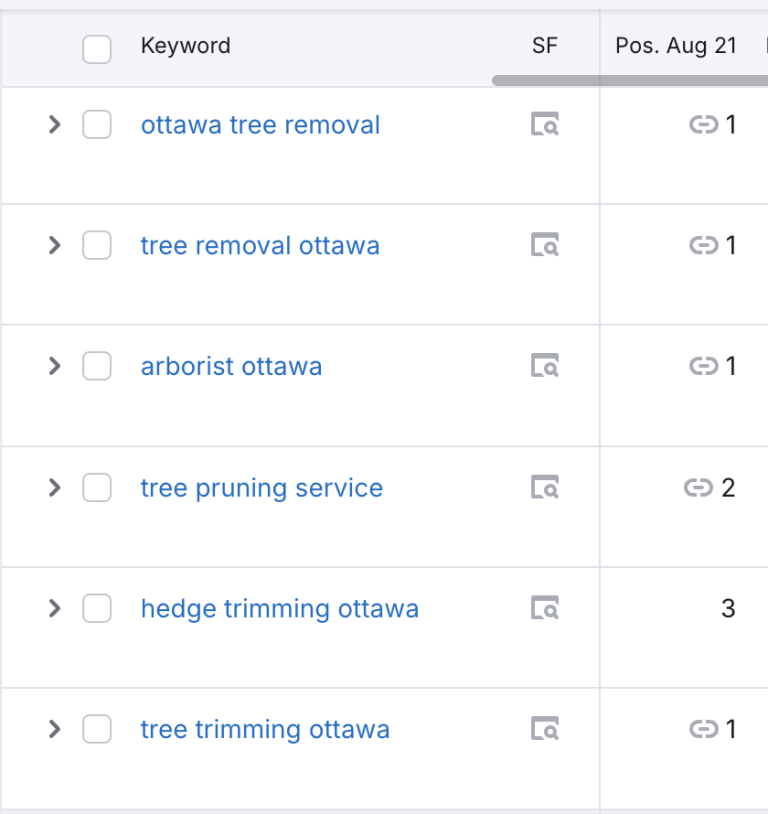The width and height of the screenshot is (768, 814).
Task: Expand the 'tree trimming ottawa' row
Action: click(55, 729)
